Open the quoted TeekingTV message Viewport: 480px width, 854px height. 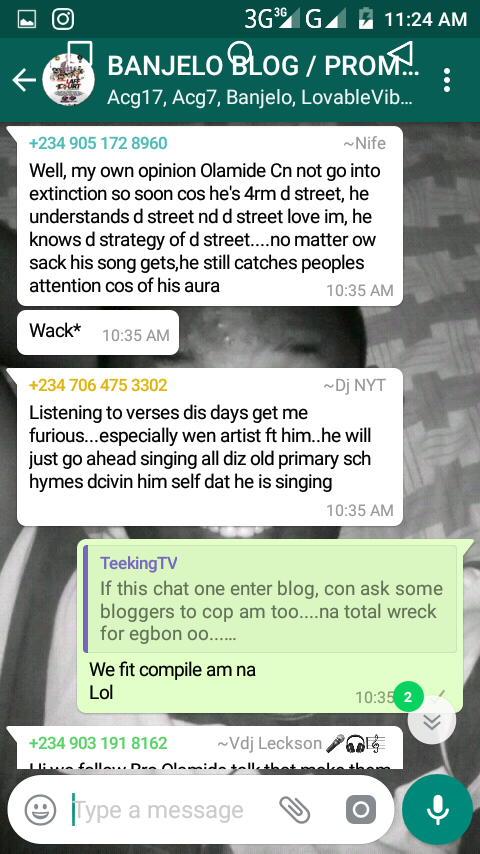point(270,599)
